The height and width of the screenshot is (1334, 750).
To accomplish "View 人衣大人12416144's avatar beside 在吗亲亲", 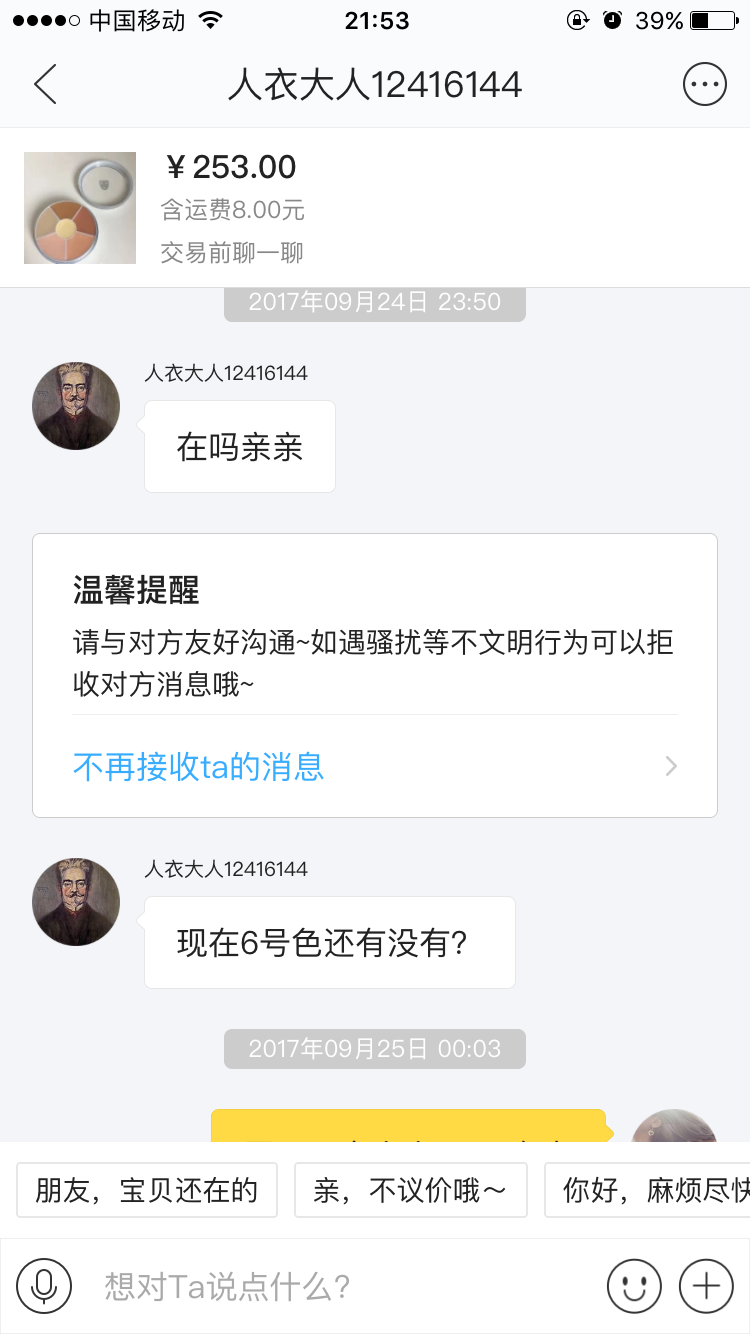I will pos(76,406).
